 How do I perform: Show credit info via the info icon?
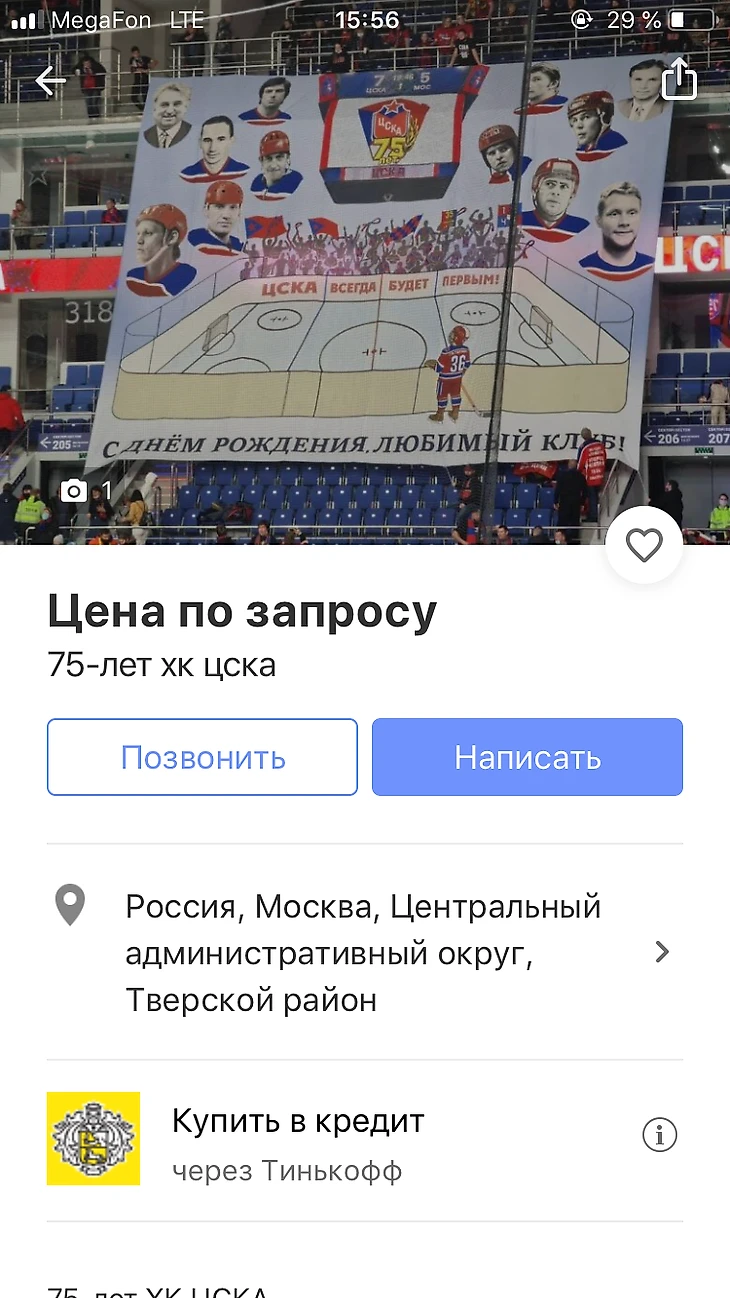(x=659, y=1135)
